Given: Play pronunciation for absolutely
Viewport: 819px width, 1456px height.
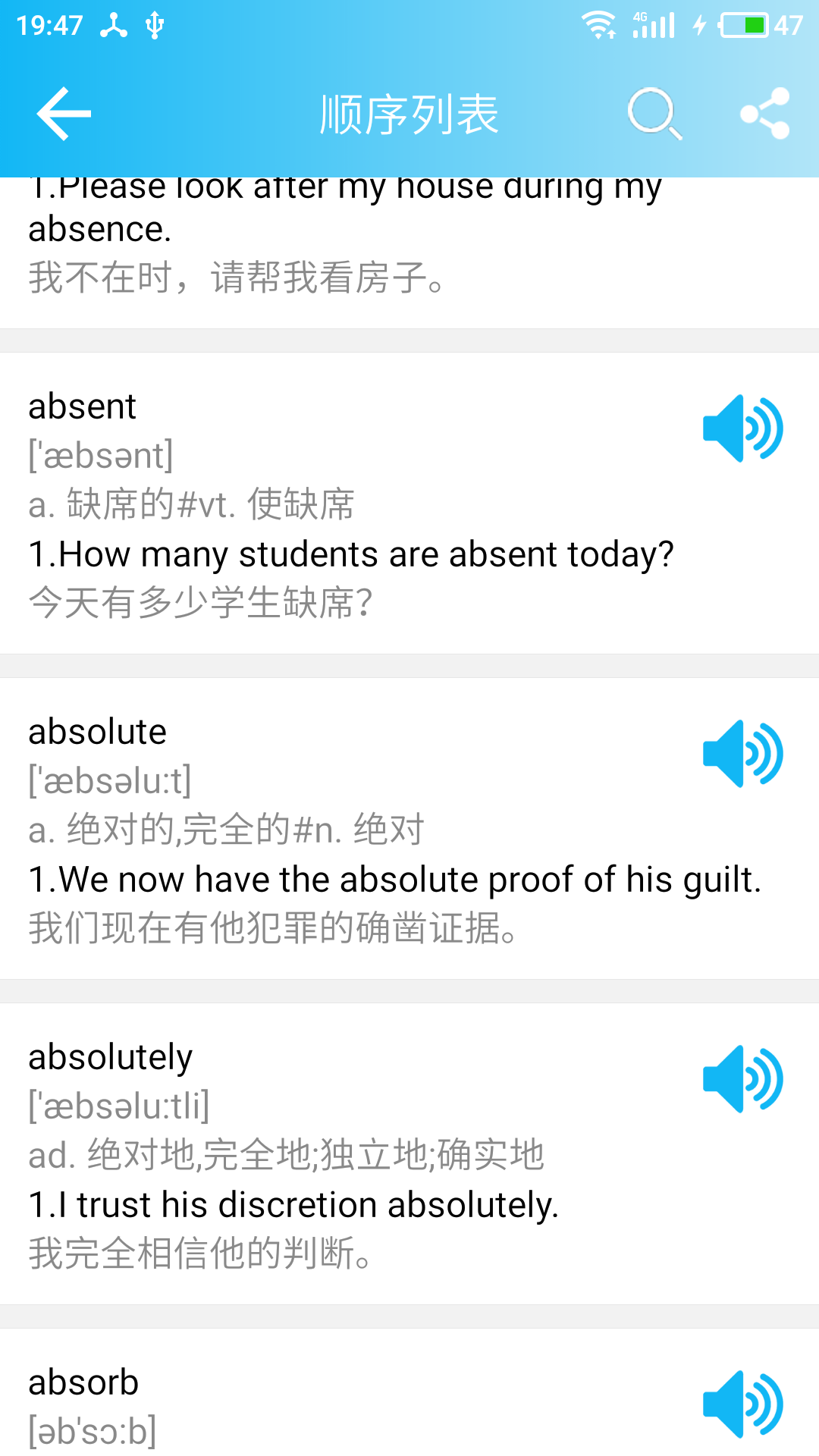Looking at the screenshot, I should tap(742, 1079).
